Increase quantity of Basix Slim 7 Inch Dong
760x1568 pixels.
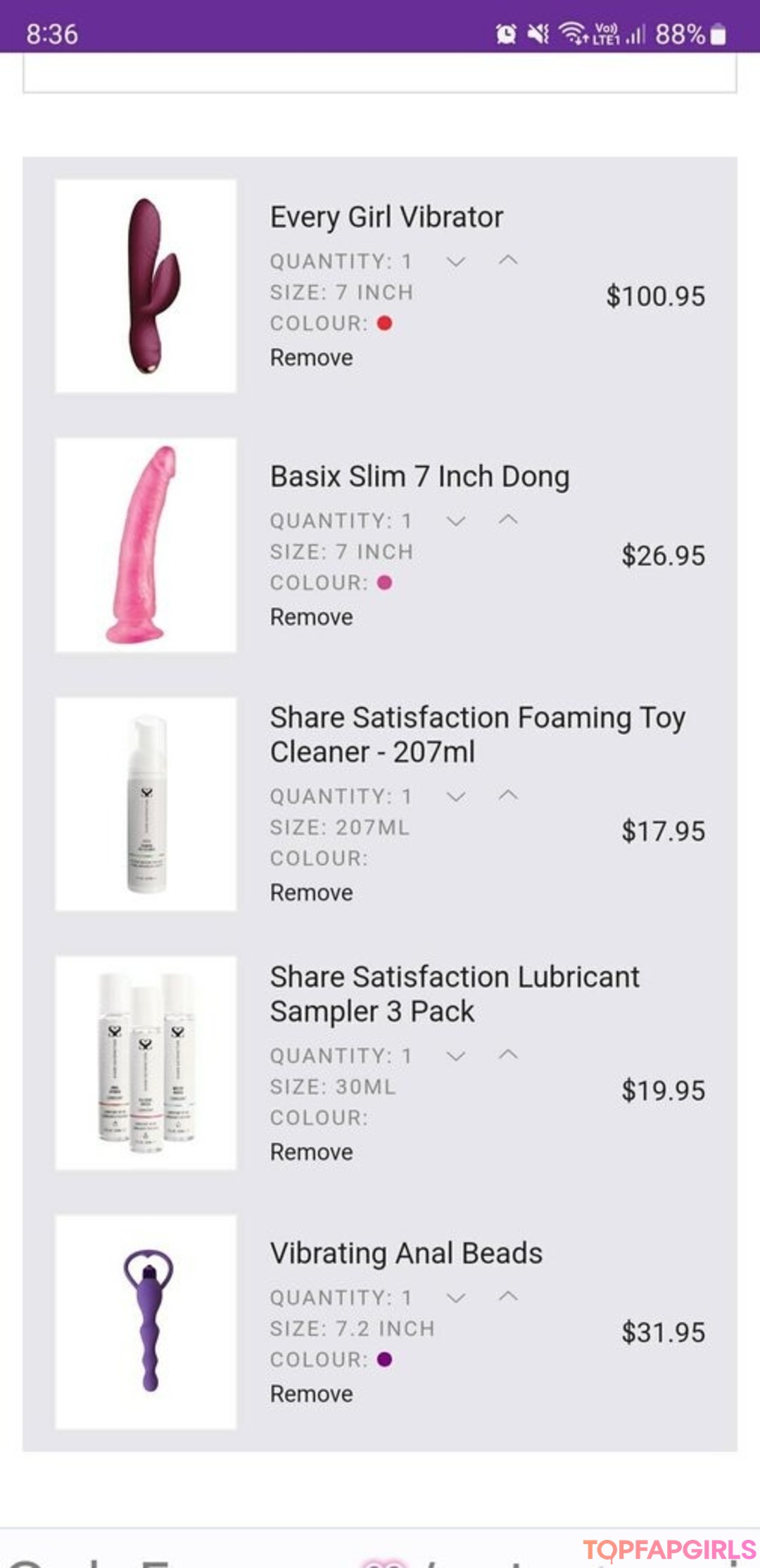[x=508, y=520]
